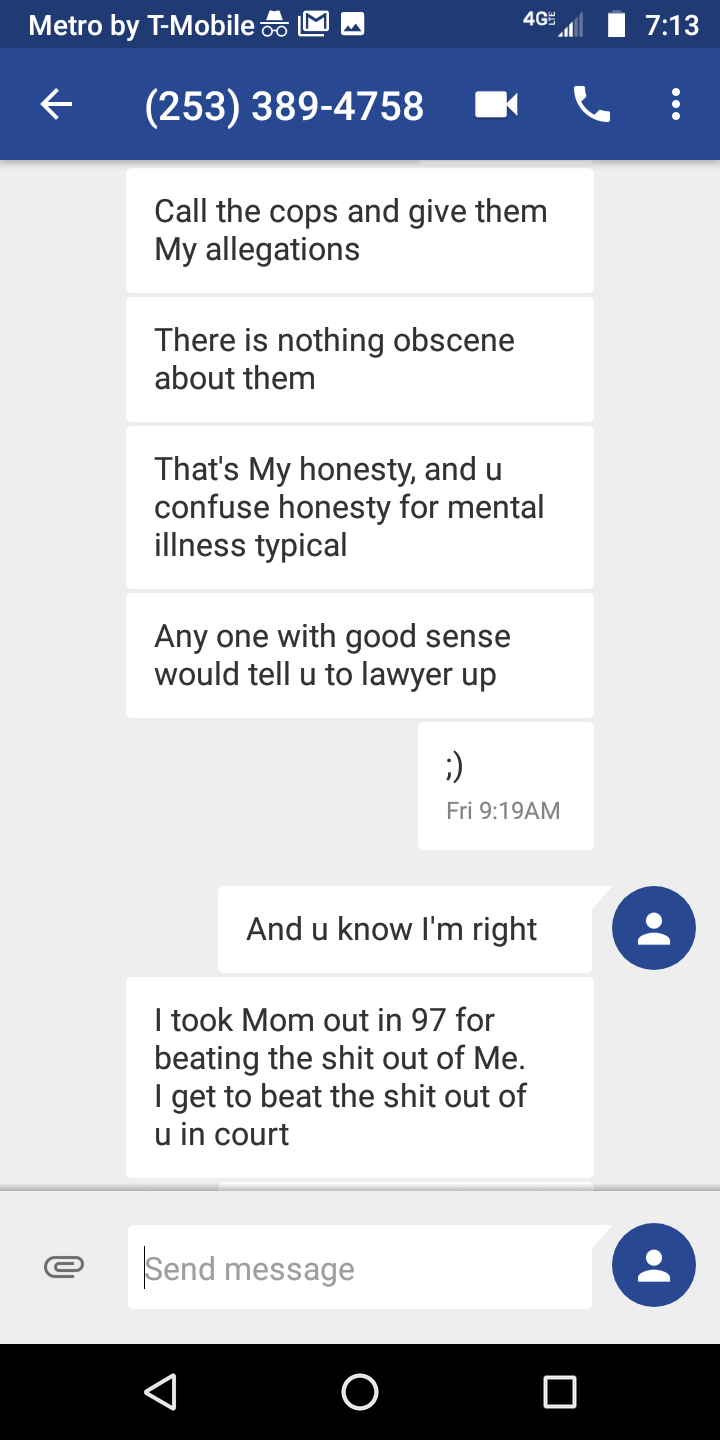Call (253) 389-4758 by voice
Screen dimensions: 720x1440
591,105
